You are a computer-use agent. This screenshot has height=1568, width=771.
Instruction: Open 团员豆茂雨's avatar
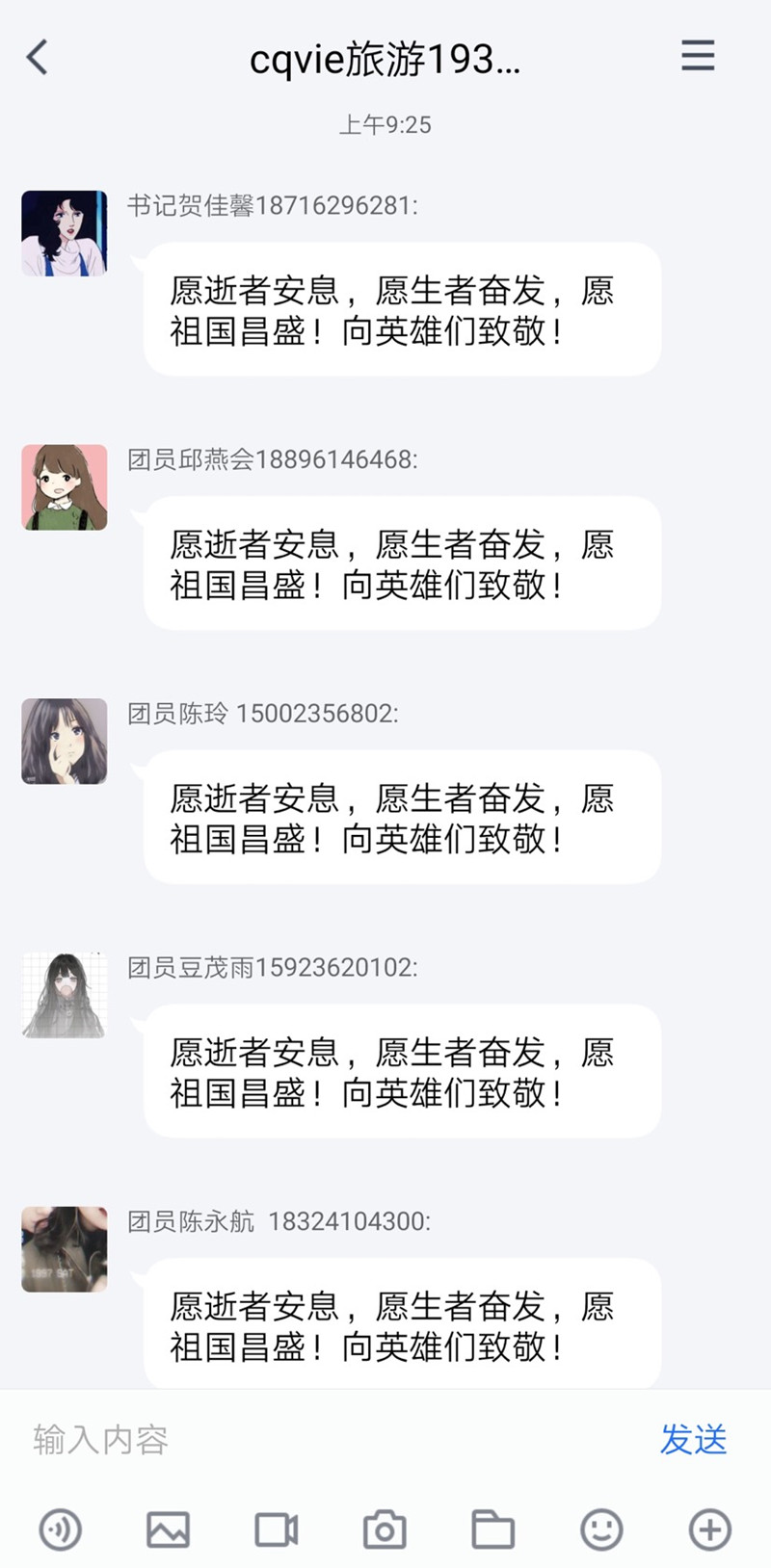click(x=65, y=995)
